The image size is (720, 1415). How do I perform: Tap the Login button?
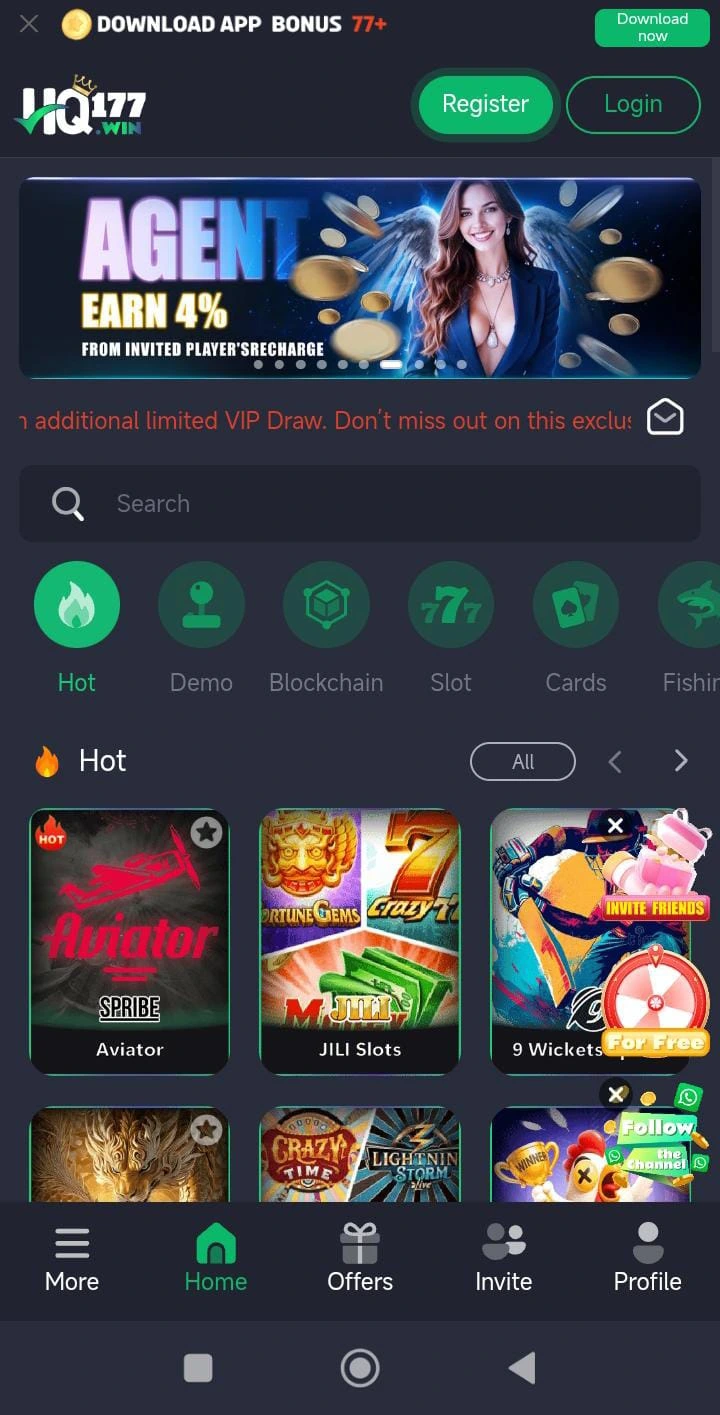pyautogui.click(x=633, y=104)
